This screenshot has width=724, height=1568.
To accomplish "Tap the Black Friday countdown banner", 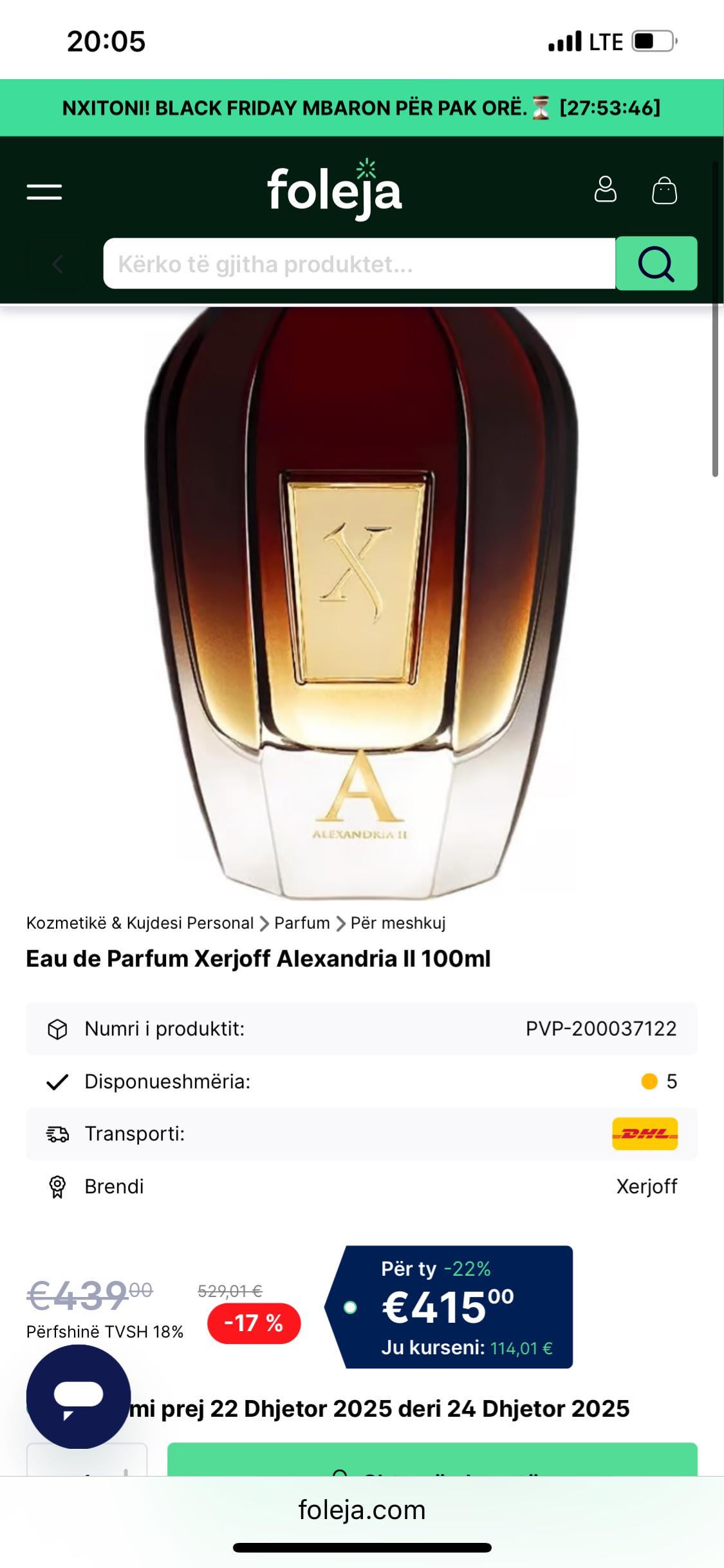I will tap(362, 108).
